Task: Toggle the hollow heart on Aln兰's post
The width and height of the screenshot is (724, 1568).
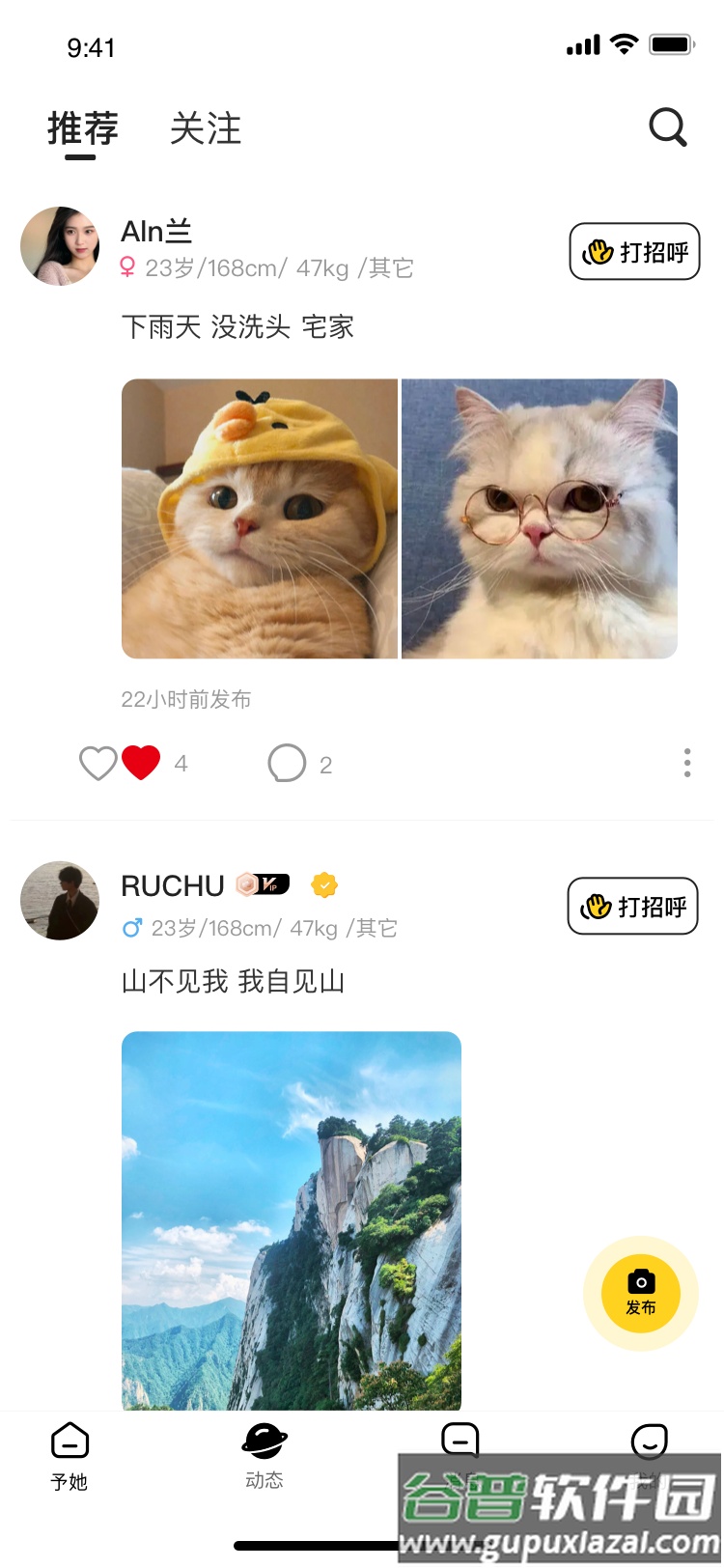Action: 97,763
